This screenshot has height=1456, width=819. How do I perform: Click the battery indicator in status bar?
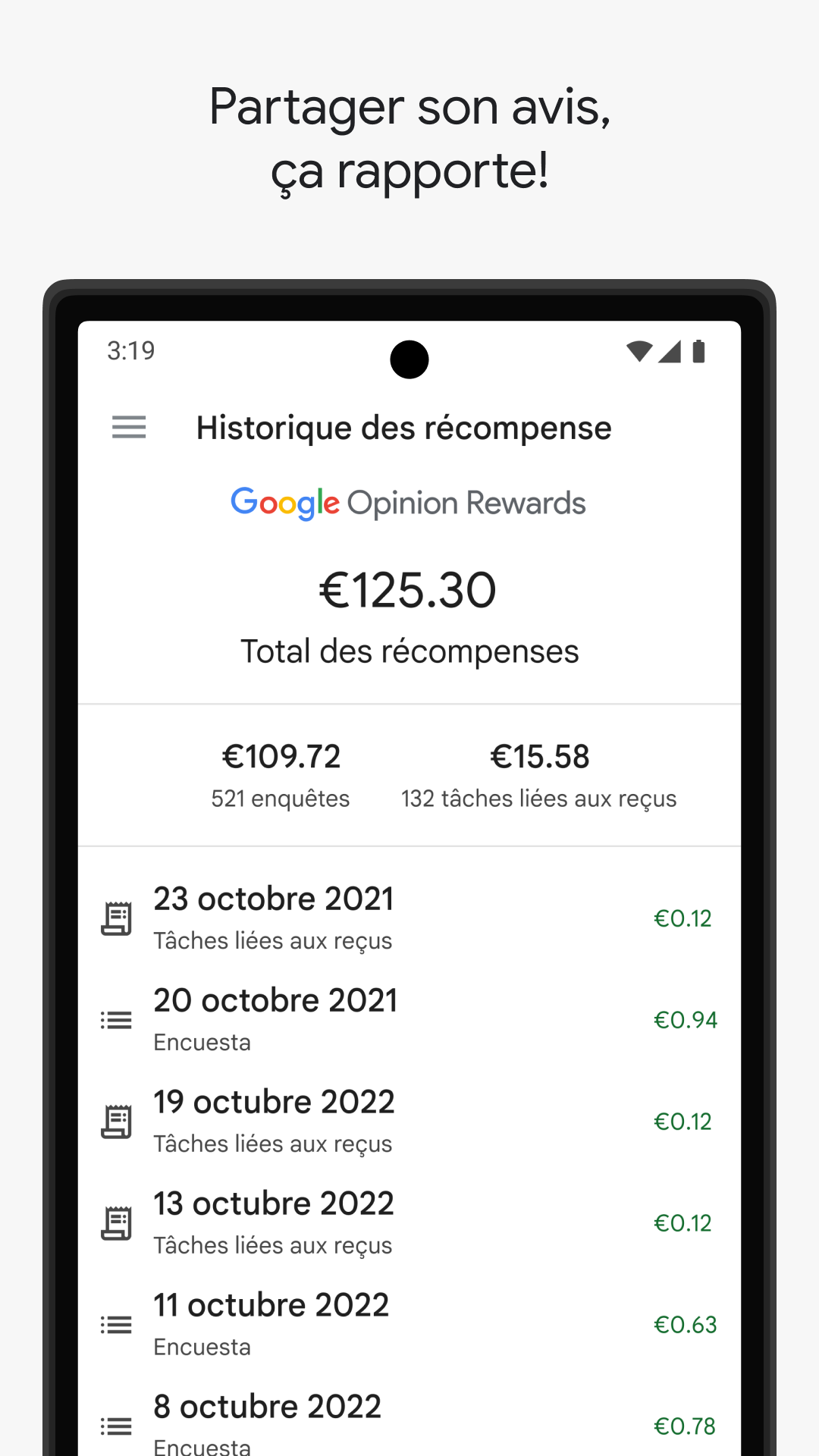pyautogui.click(x=699, y=351)
